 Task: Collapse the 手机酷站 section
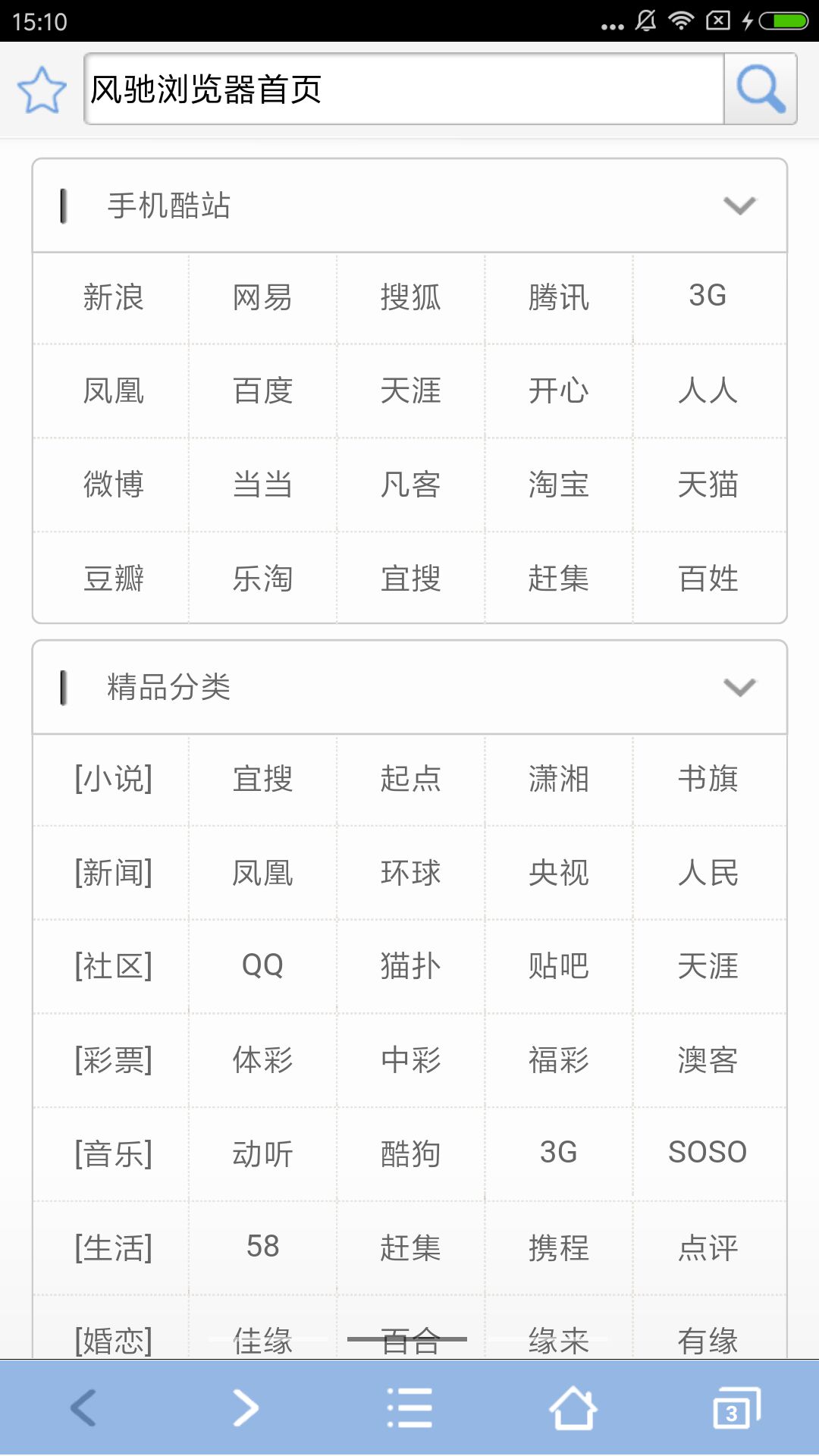click(739, 206)
